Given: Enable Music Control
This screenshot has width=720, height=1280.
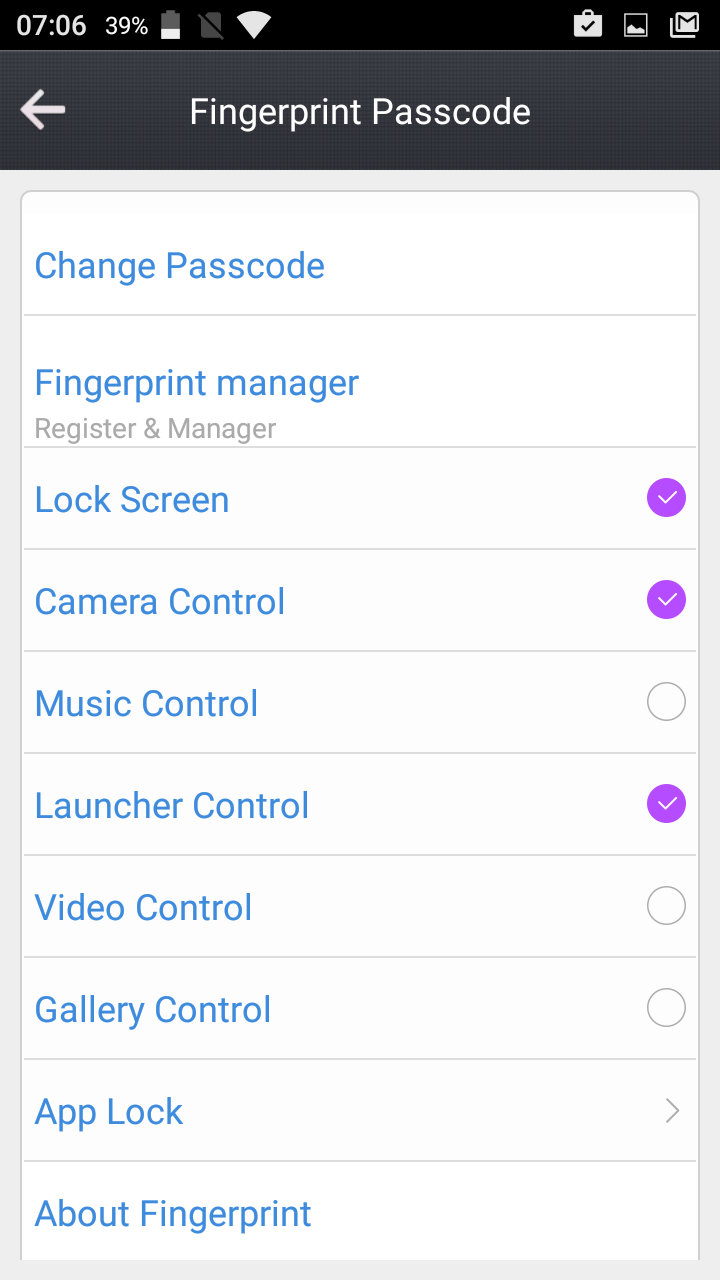Looking at the screenshot, I should point(666,702).
